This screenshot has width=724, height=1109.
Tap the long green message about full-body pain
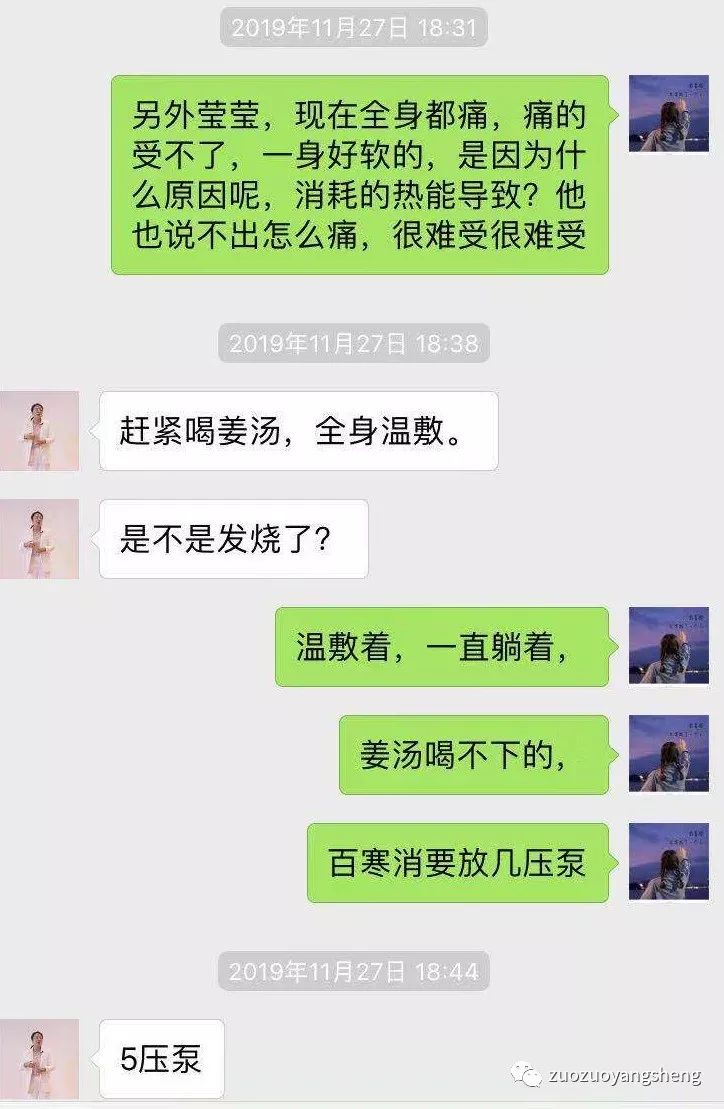click(360, 180)
